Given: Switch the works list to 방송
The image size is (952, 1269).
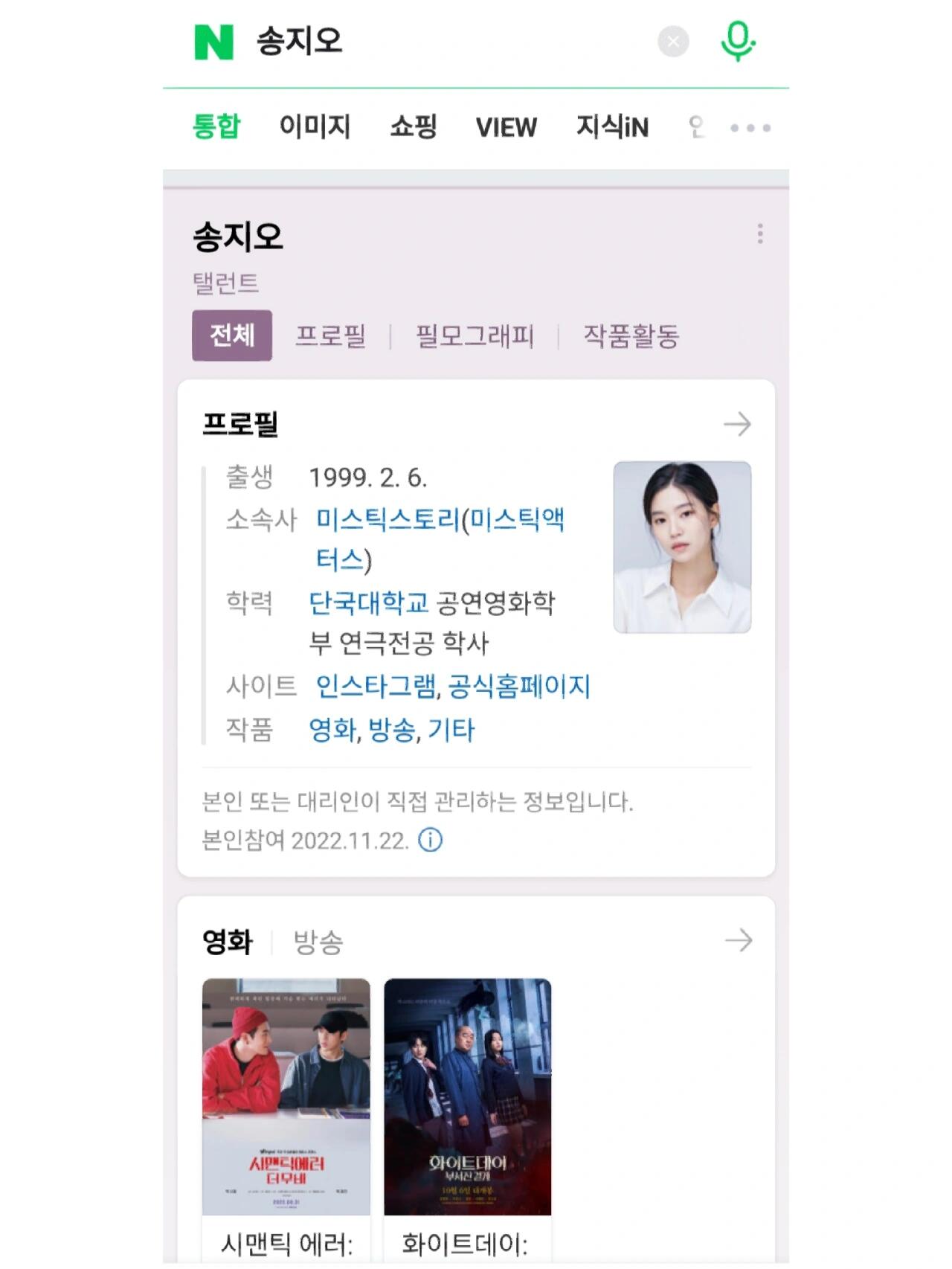Looking at the screenshot, I should pyautogui.click(x=318, y=942).
